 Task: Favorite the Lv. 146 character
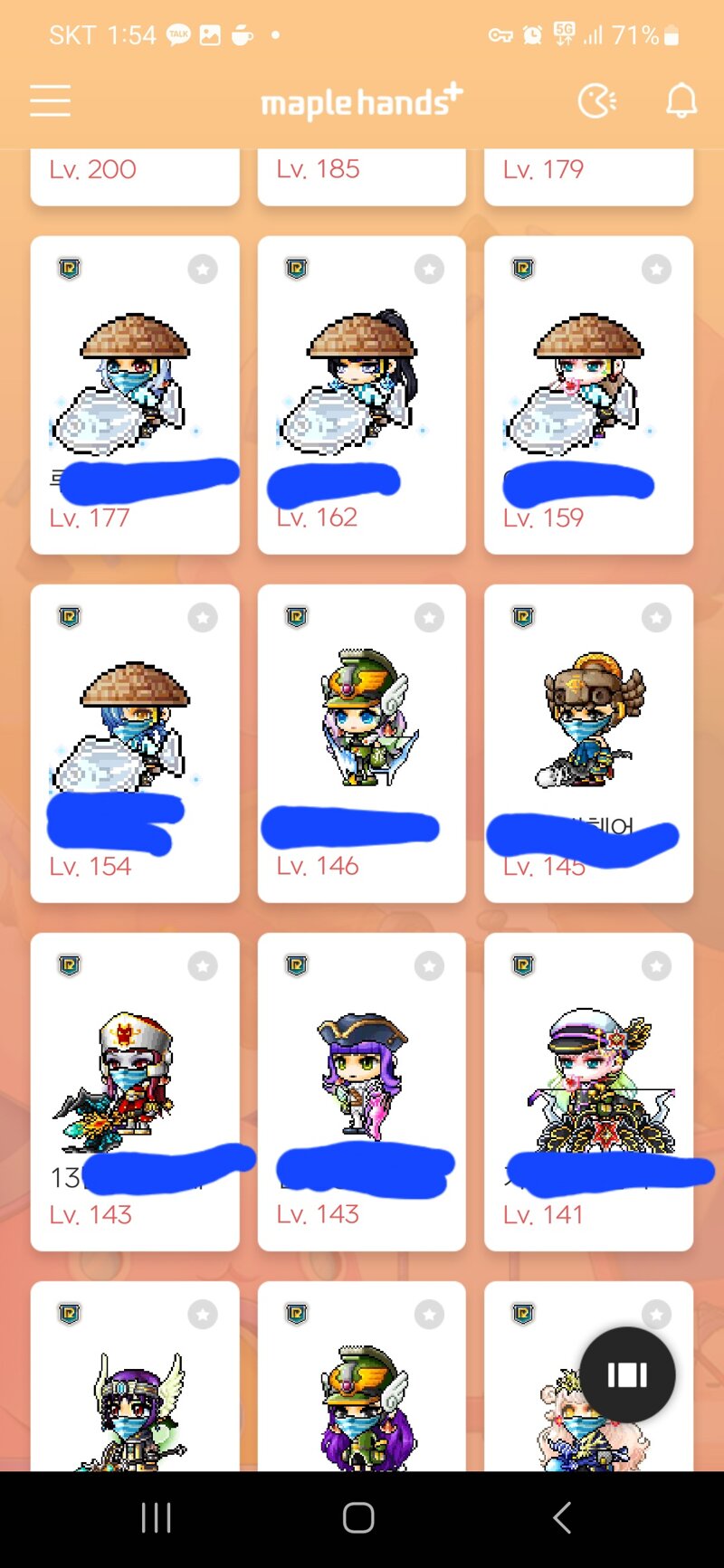pos(429,617)
